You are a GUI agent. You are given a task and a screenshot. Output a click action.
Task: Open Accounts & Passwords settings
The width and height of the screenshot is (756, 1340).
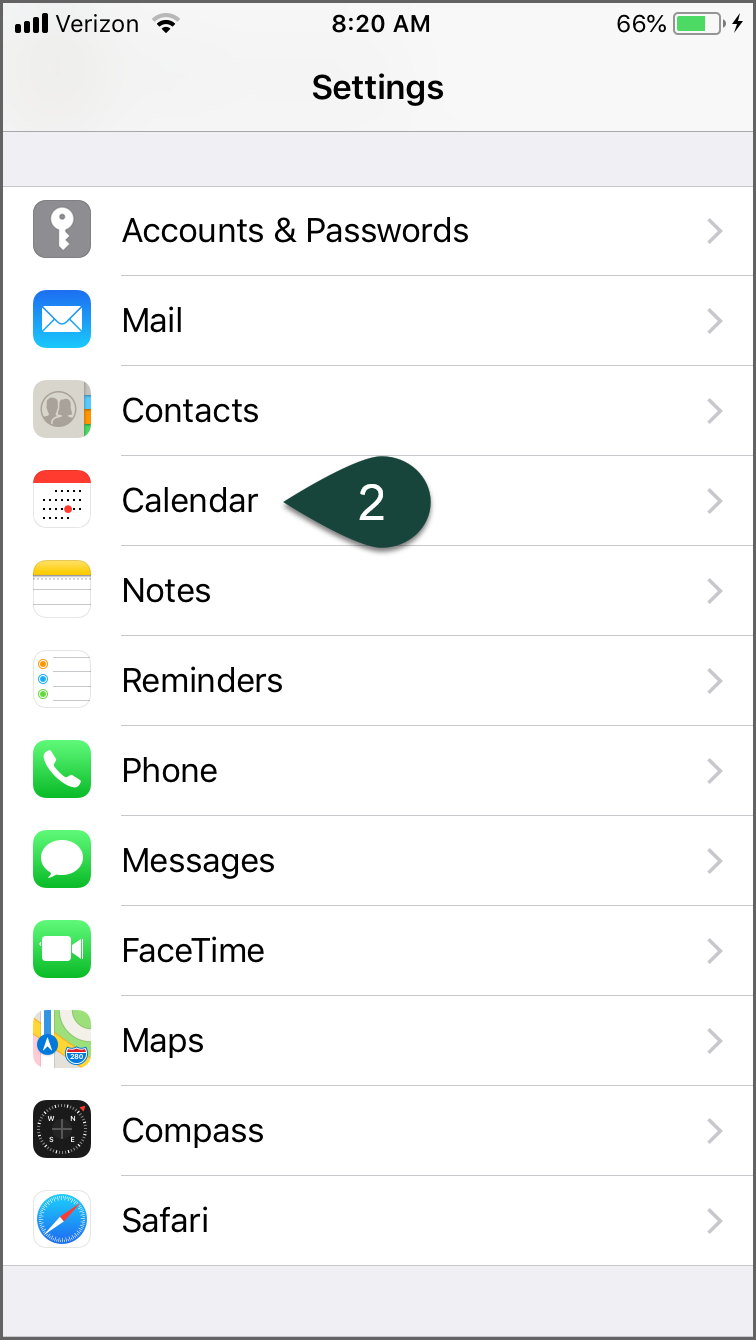click(295, 231)
